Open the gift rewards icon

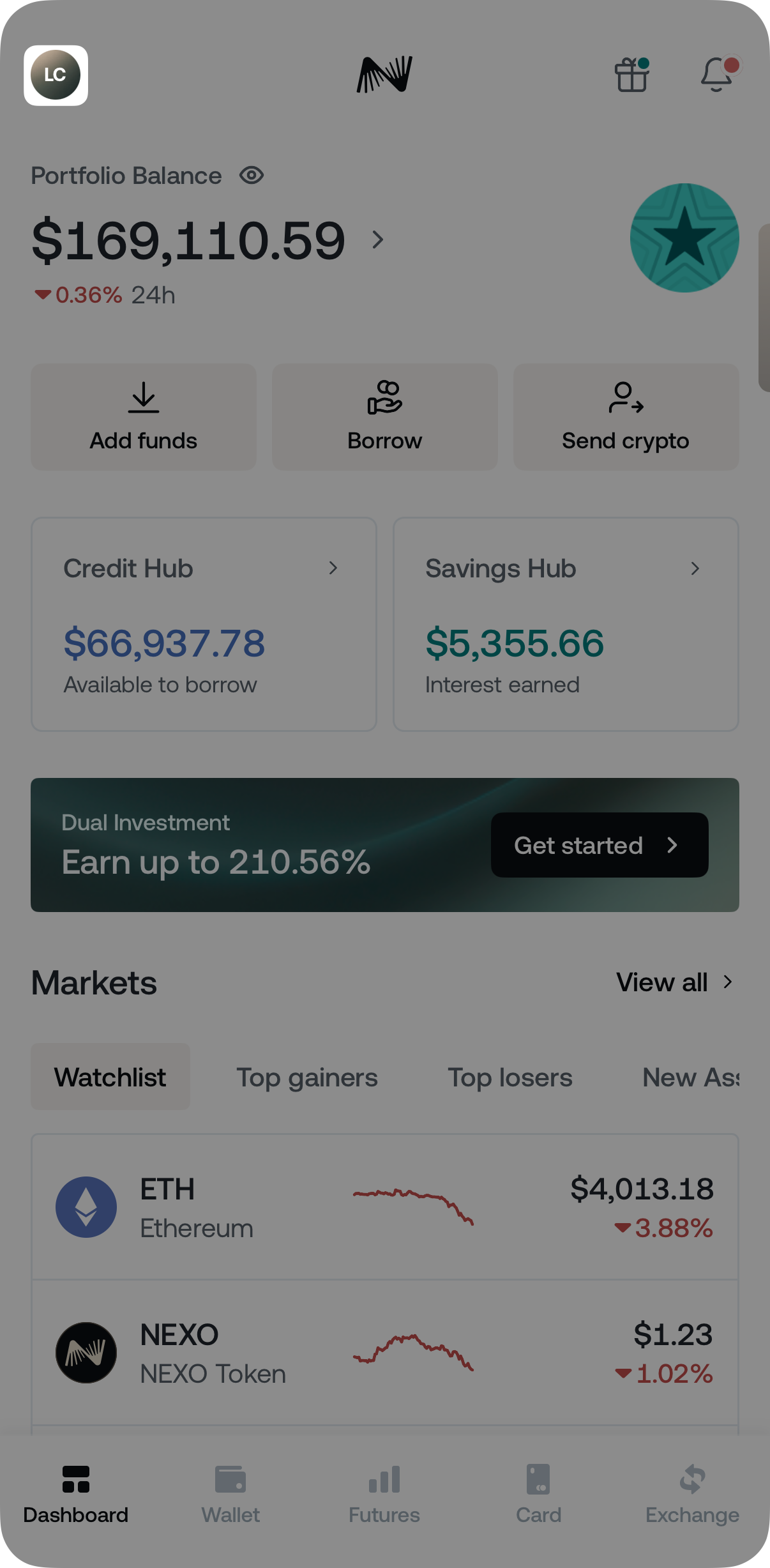(x=631, y=75)
